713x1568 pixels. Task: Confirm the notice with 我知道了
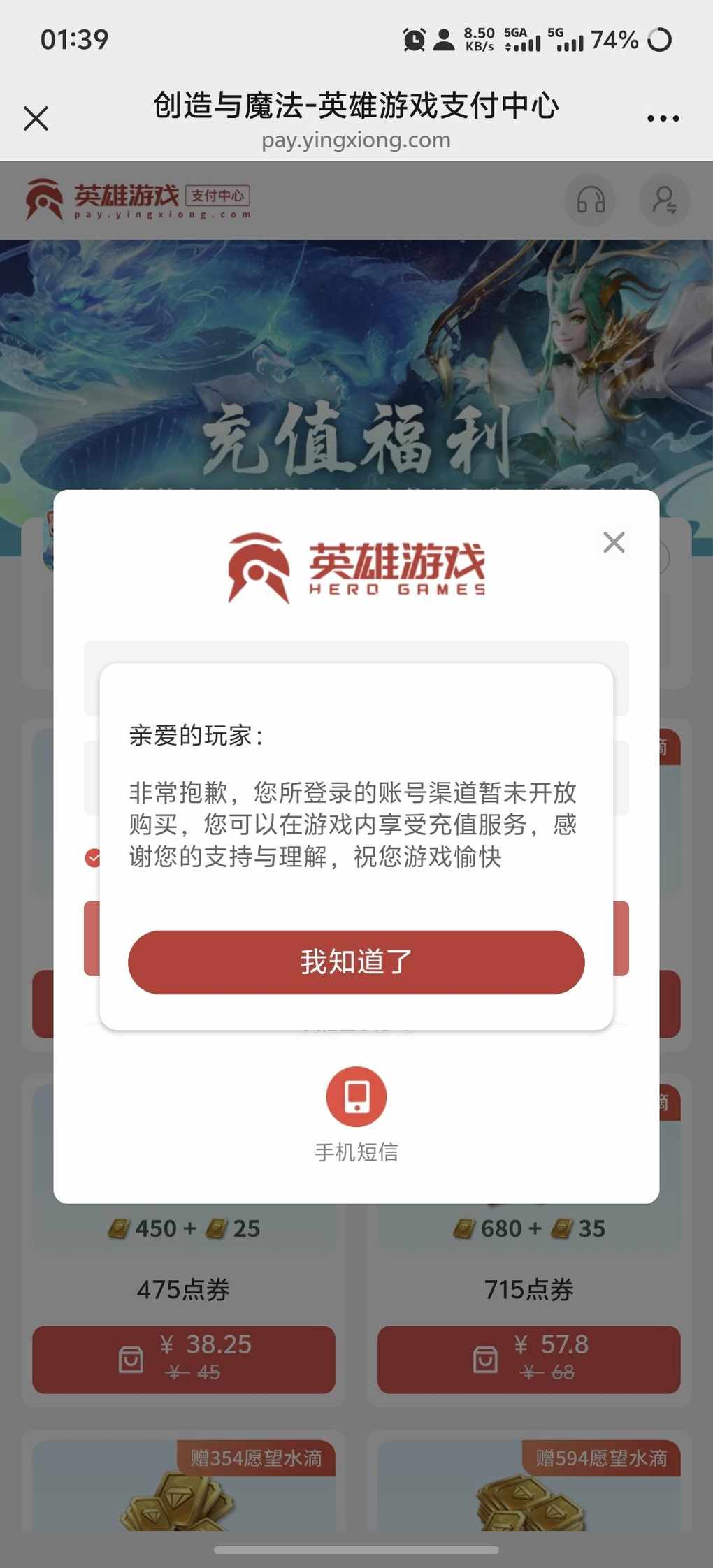(356, 961)
